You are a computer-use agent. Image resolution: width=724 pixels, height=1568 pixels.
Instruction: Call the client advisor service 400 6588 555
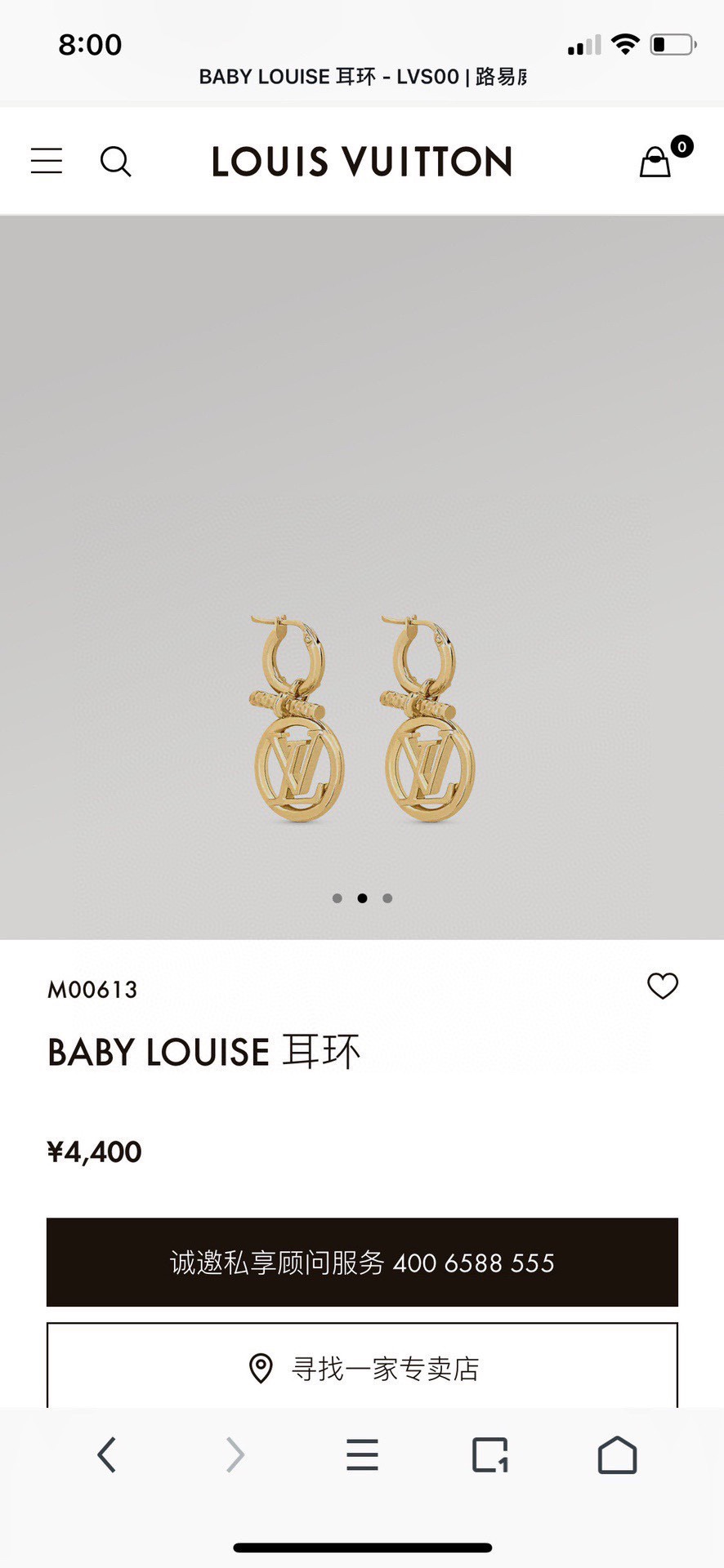coord(362,1262)
